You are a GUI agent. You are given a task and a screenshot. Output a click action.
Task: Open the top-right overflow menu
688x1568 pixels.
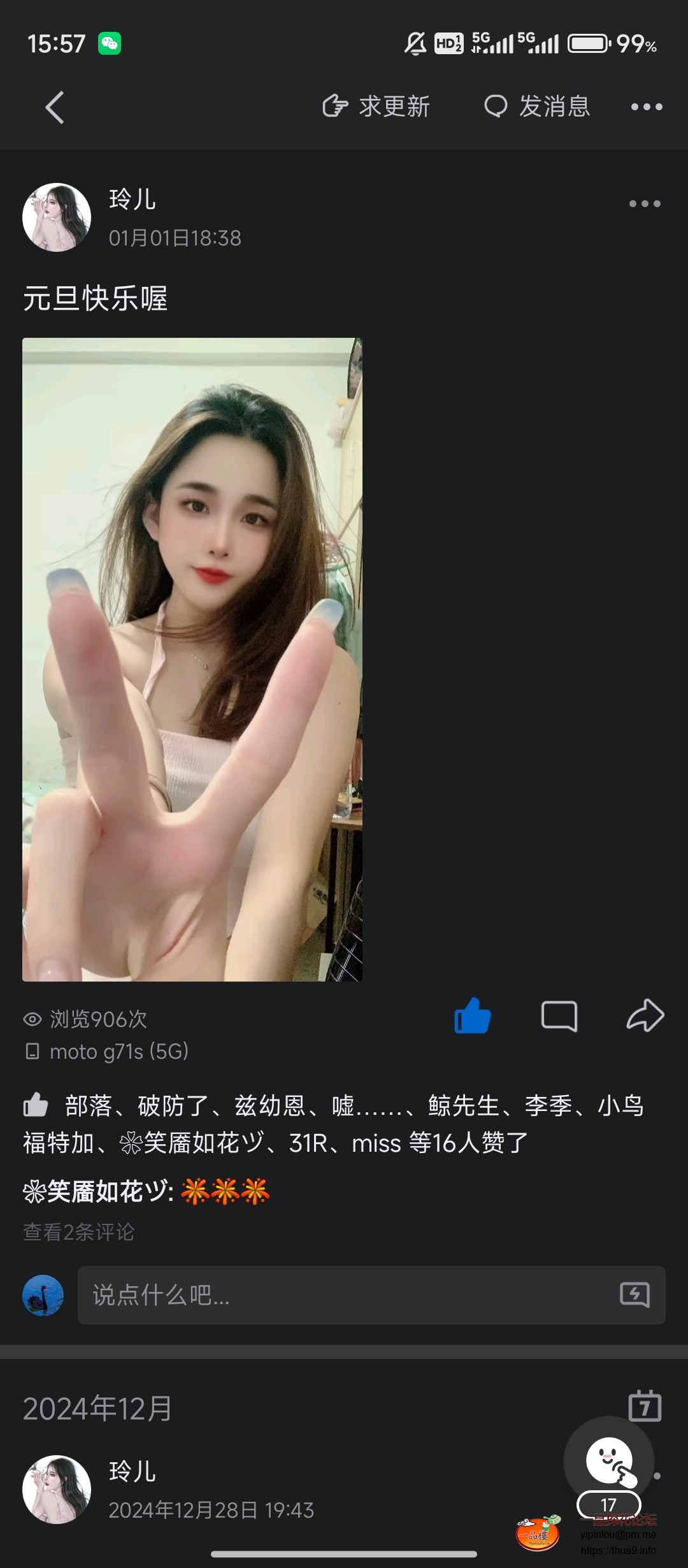[x=647, y=106]
